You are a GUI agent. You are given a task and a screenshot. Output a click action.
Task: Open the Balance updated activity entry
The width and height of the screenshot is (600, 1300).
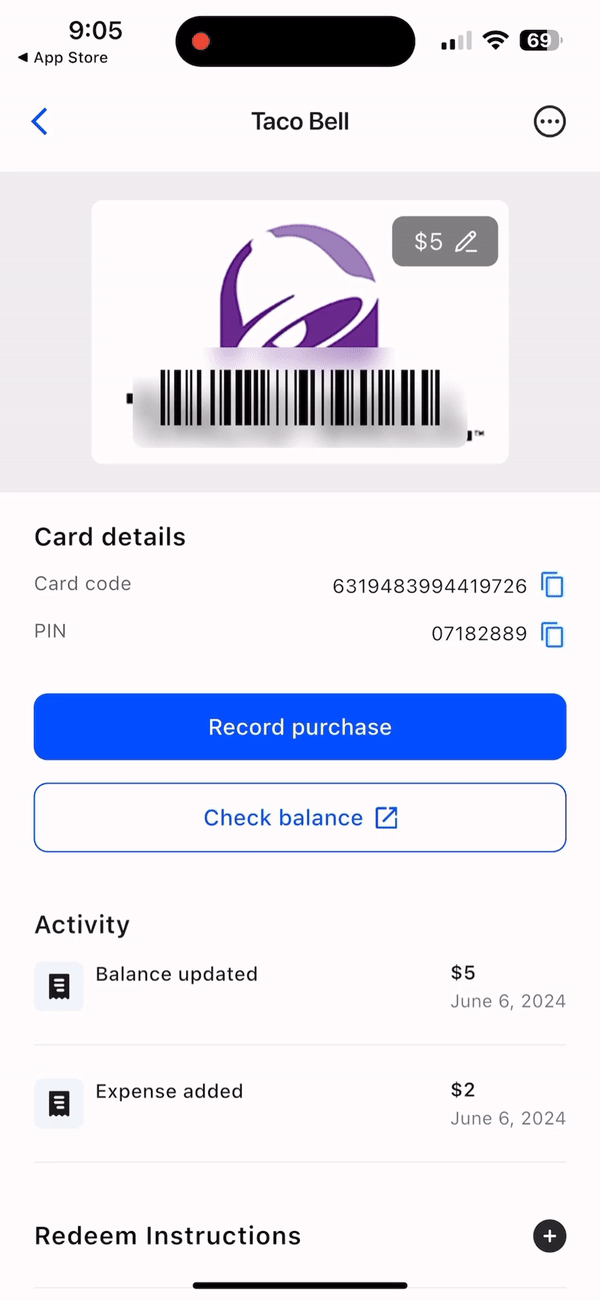[300, 987]
